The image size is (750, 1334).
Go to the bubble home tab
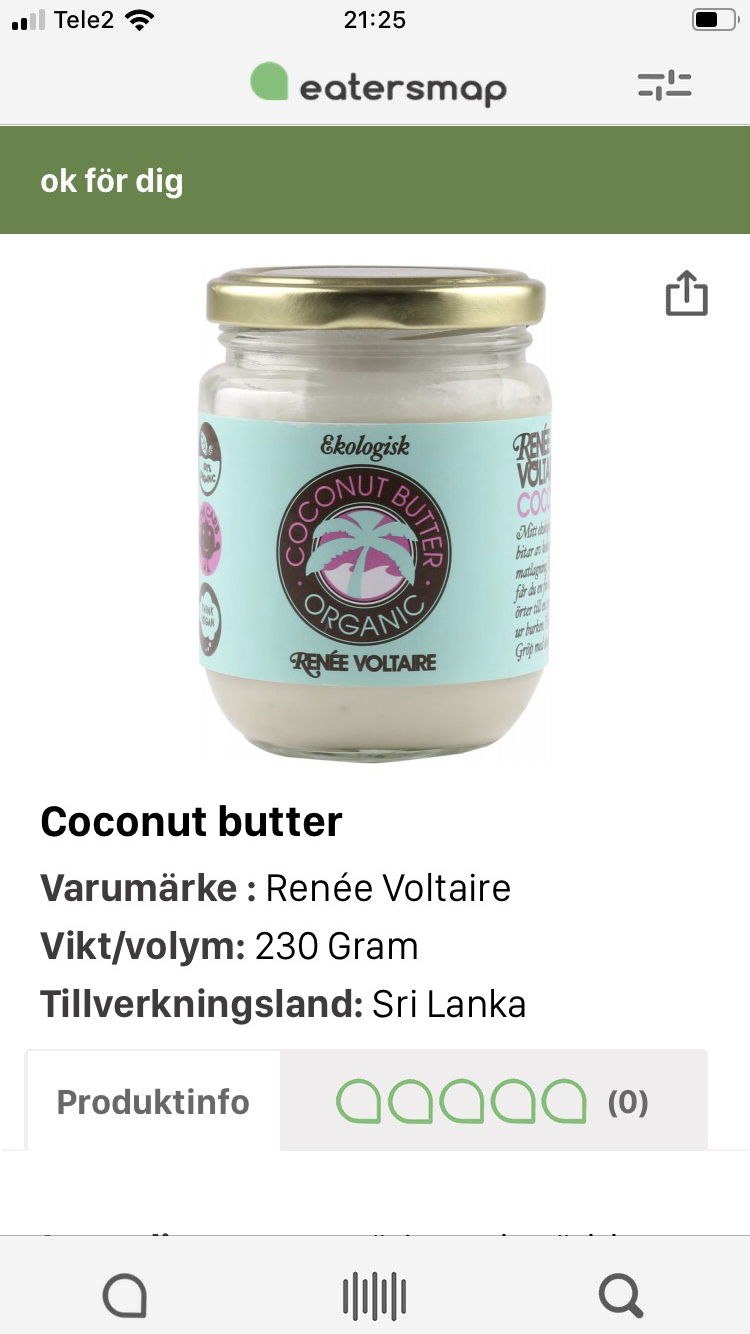(126, 1296)
